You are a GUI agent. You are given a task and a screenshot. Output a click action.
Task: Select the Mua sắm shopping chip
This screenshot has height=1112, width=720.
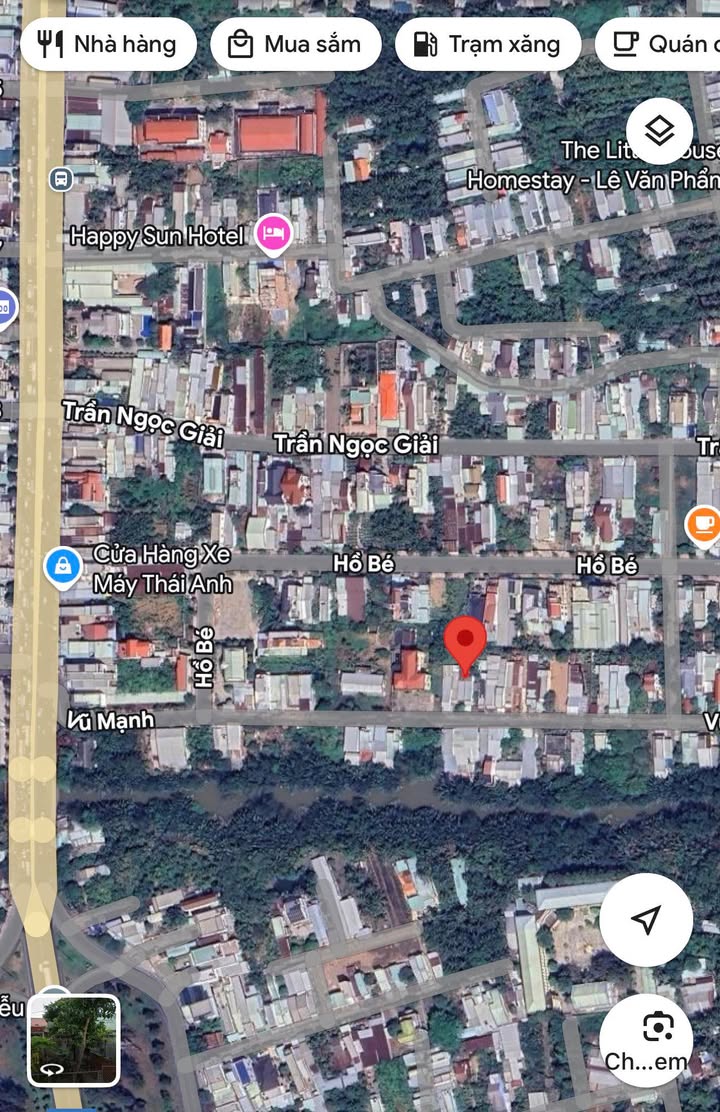pyautogui.click(x=295, y=44)
